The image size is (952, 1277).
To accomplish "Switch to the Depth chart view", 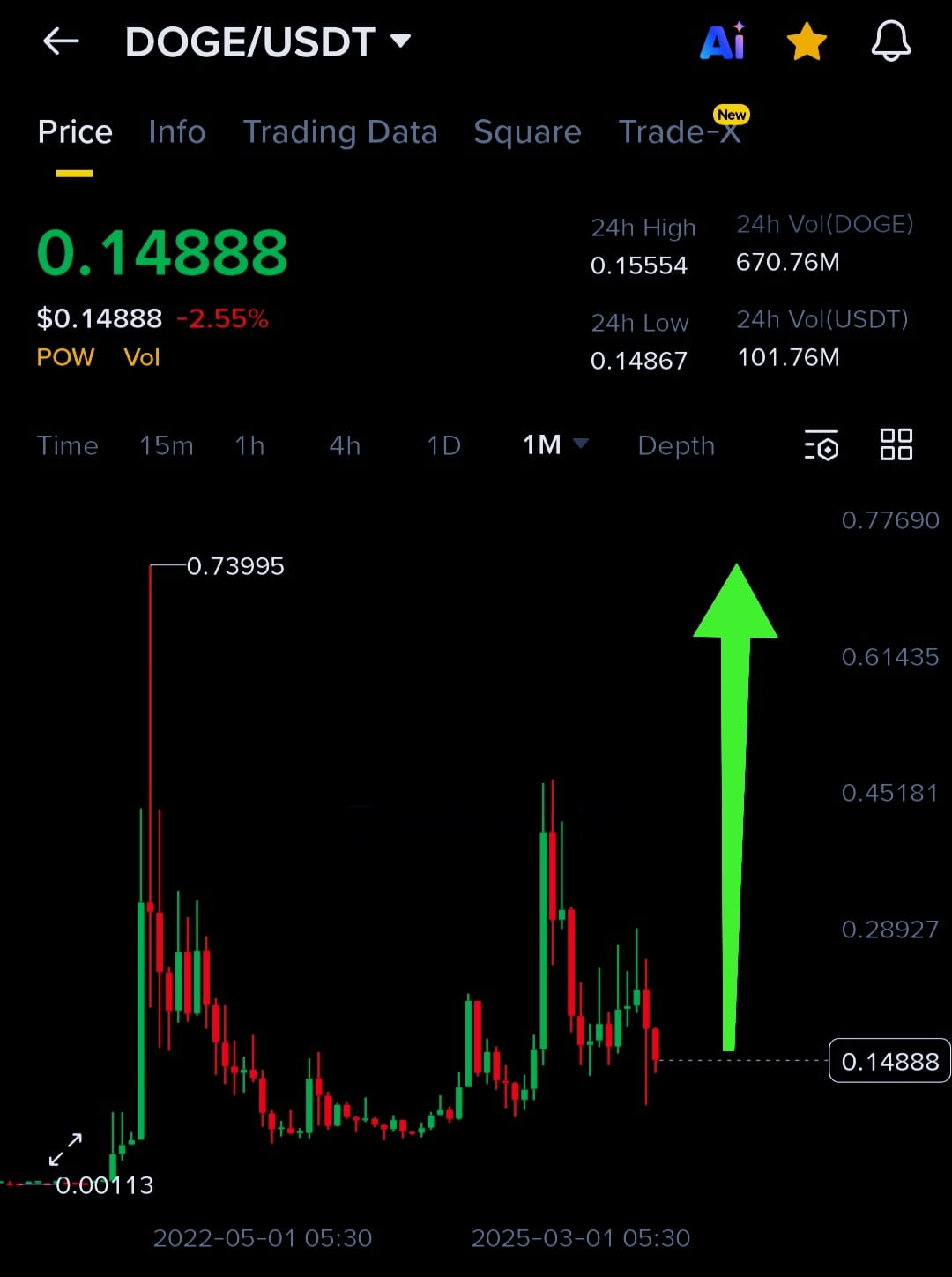I will [x=676, y=445].
